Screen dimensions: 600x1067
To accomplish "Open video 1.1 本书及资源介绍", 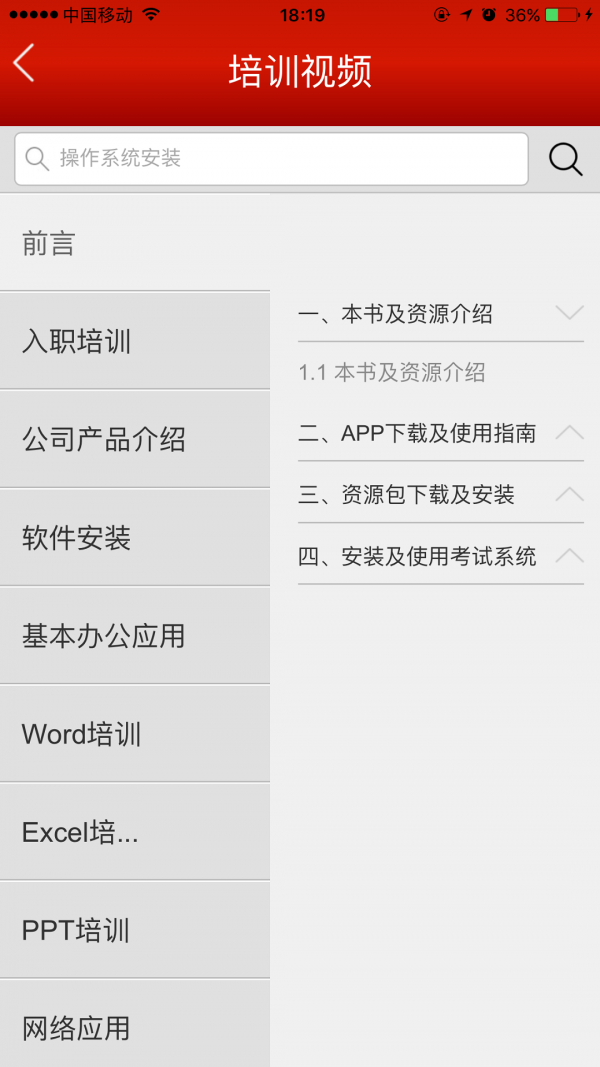I will pos(392,373).
